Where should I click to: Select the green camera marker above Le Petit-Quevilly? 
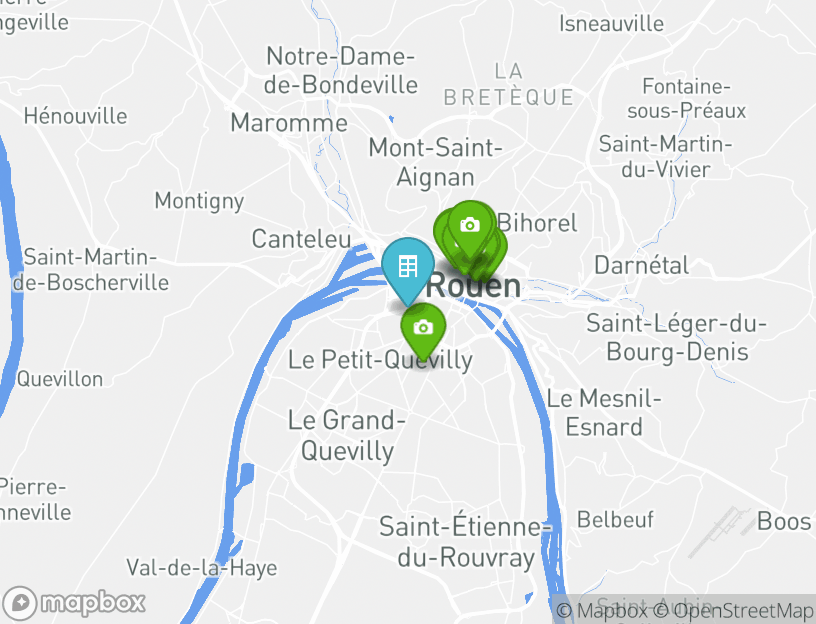423,328
